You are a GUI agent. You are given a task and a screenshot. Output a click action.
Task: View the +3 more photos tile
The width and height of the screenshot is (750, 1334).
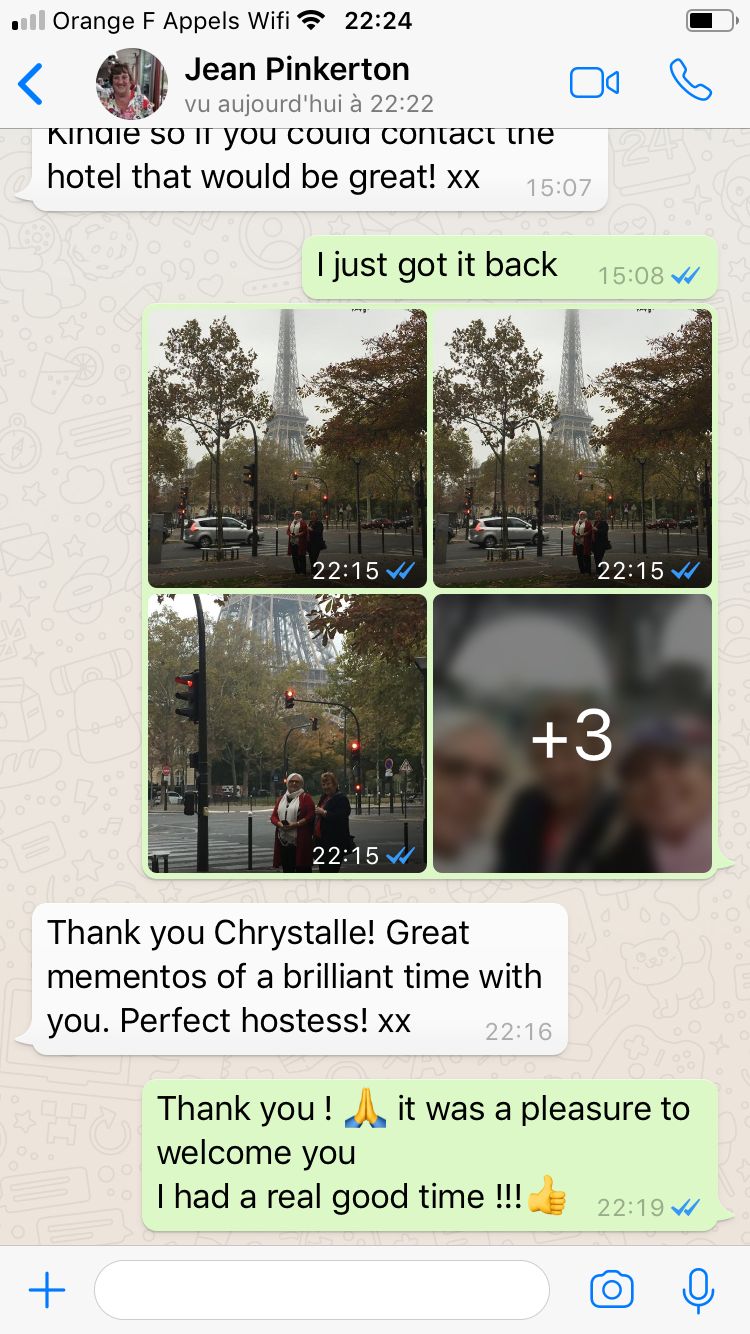[572, 733]
